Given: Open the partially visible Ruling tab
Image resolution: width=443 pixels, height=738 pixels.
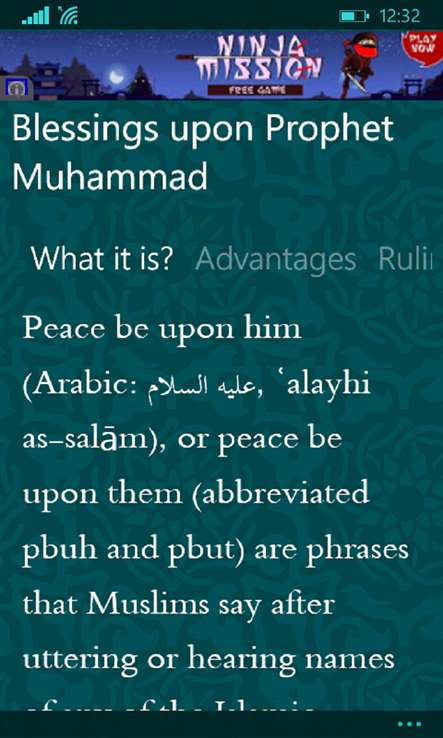Looking at the screenshot, I should point(405,258).
